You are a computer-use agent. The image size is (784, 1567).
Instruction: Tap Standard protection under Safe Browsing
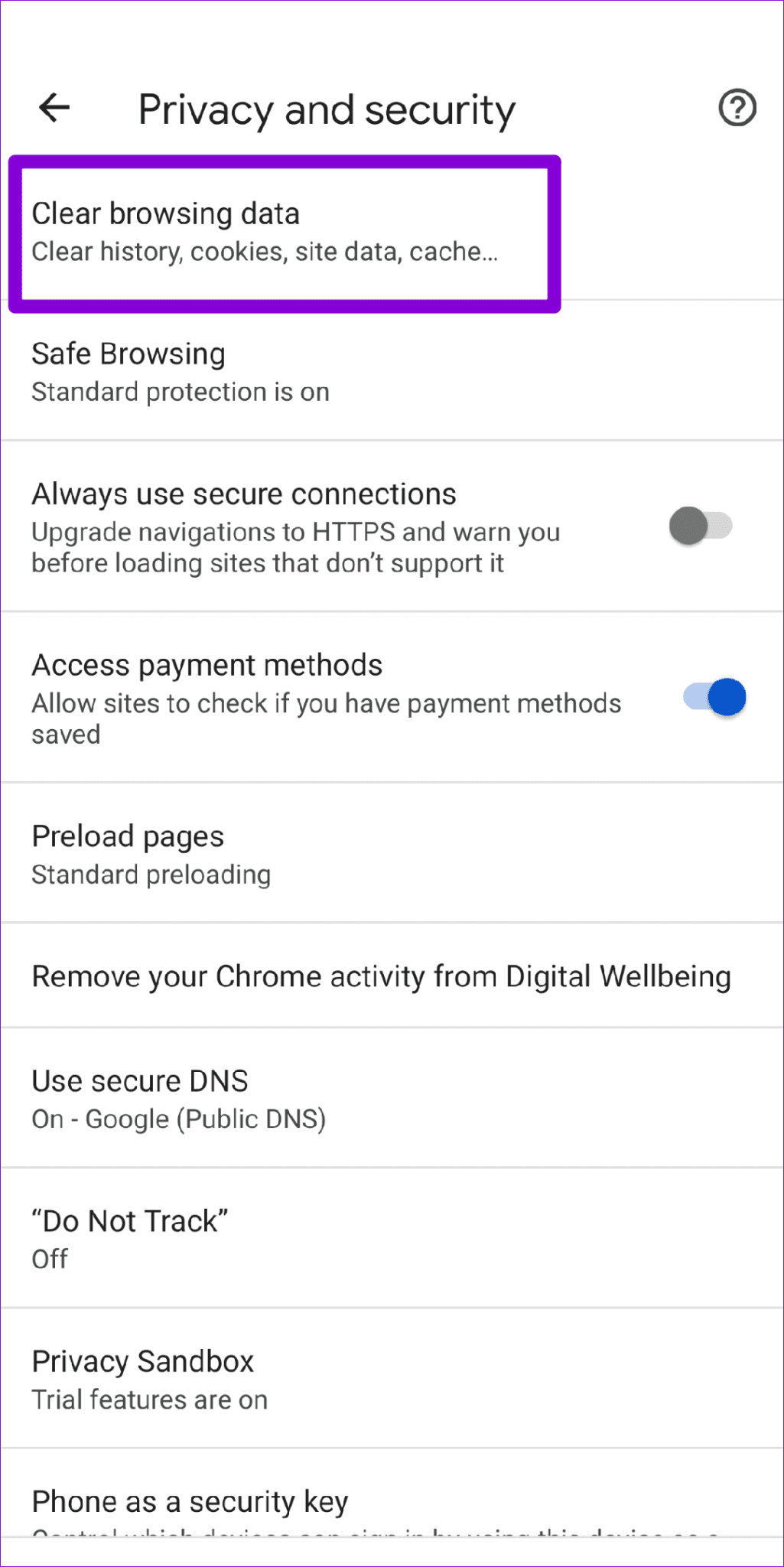180,391
